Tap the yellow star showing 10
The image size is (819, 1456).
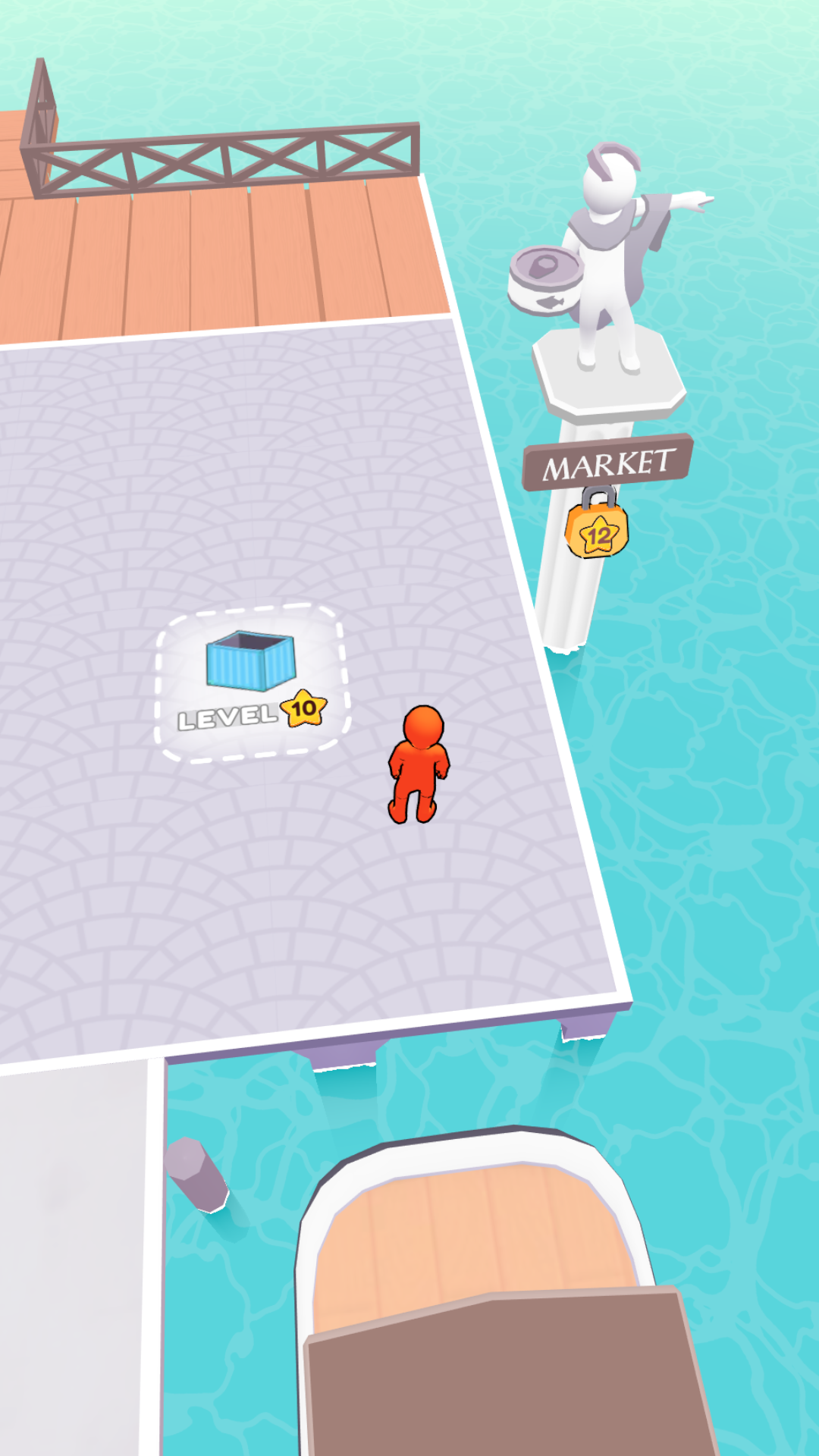tap(302, 710)
